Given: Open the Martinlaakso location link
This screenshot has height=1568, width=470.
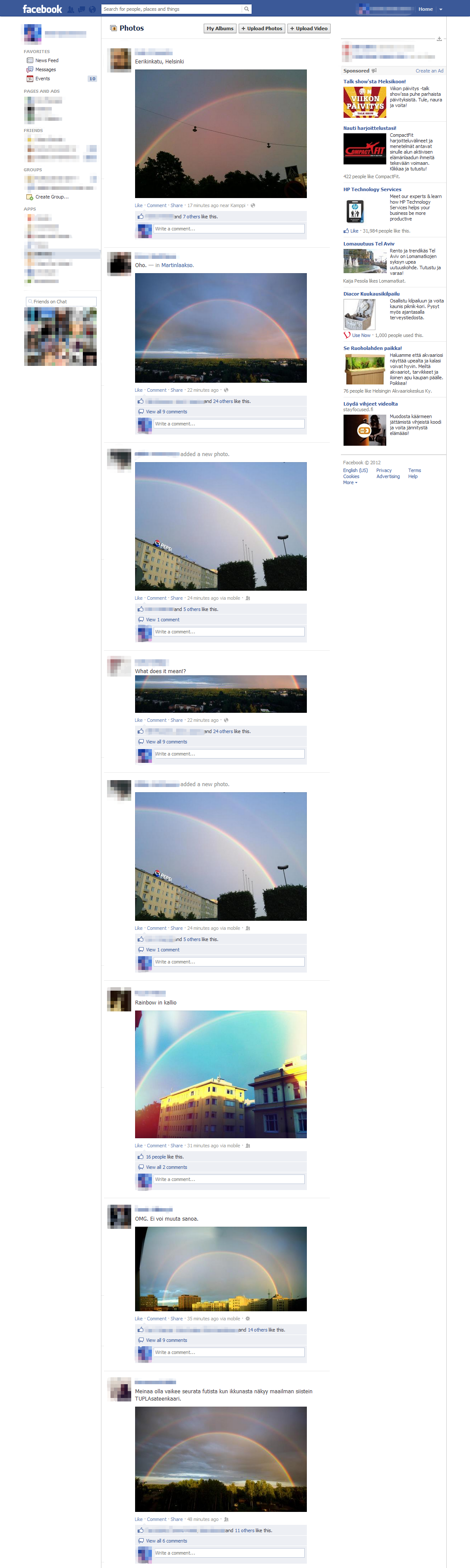Looking at the screenshot, I should [x=177, y=265].
